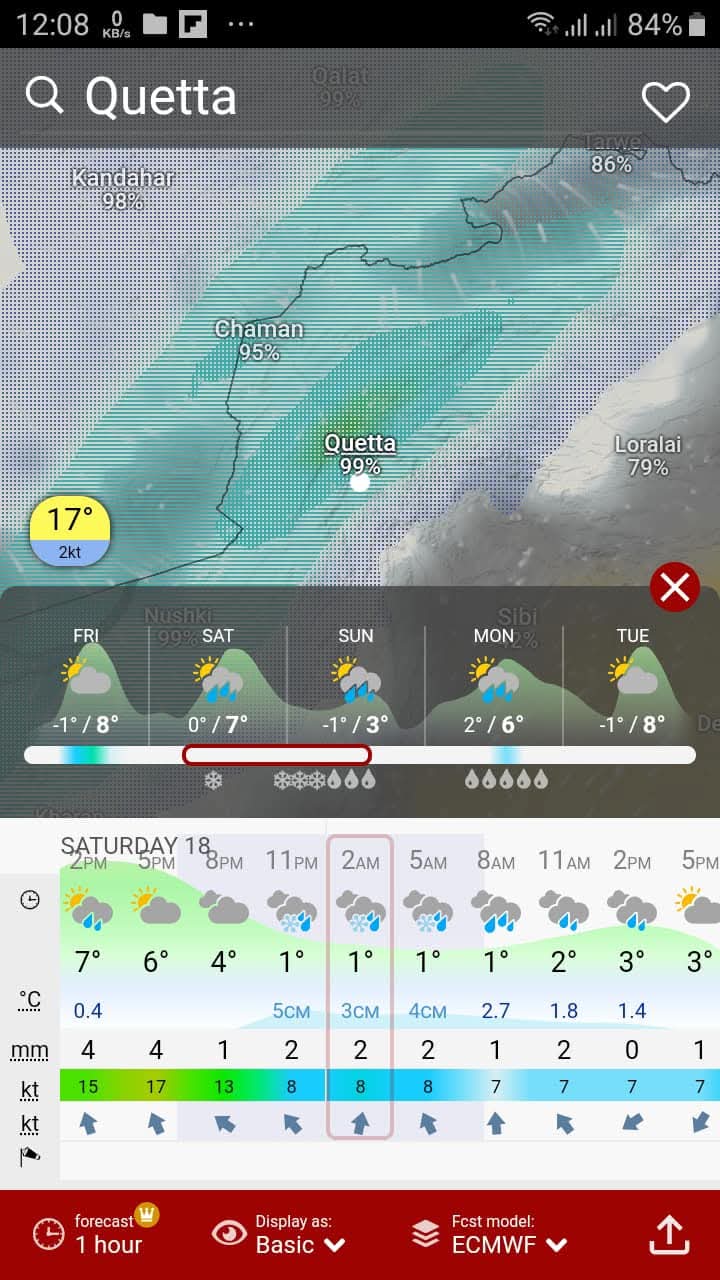Image resolution: width=720 pixels, height=1280 pixels.
Task: Tap the 17° temperature wind badge
Action: 70,530
